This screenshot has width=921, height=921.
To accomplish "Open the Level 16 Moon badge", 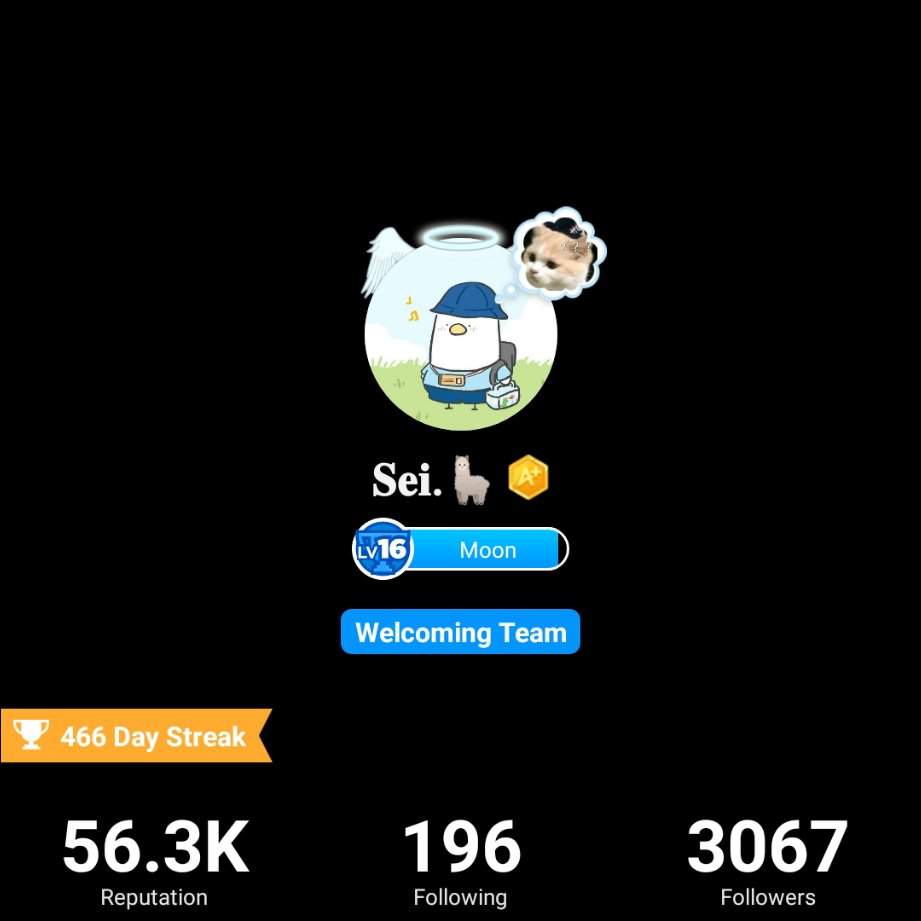I will (x=461, y=549).
